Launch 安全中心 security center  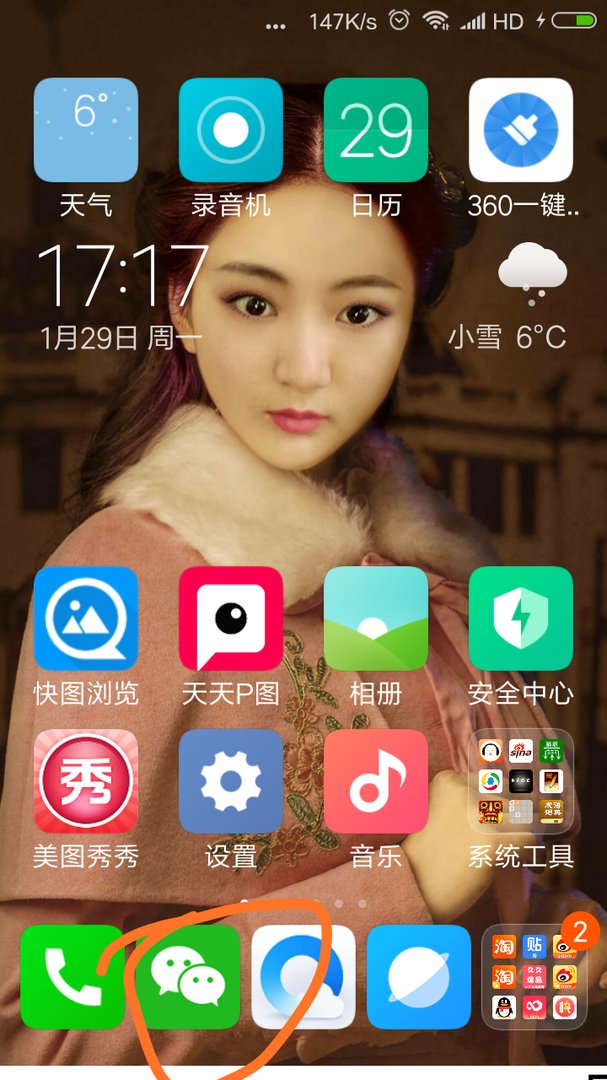pos(521,618)
